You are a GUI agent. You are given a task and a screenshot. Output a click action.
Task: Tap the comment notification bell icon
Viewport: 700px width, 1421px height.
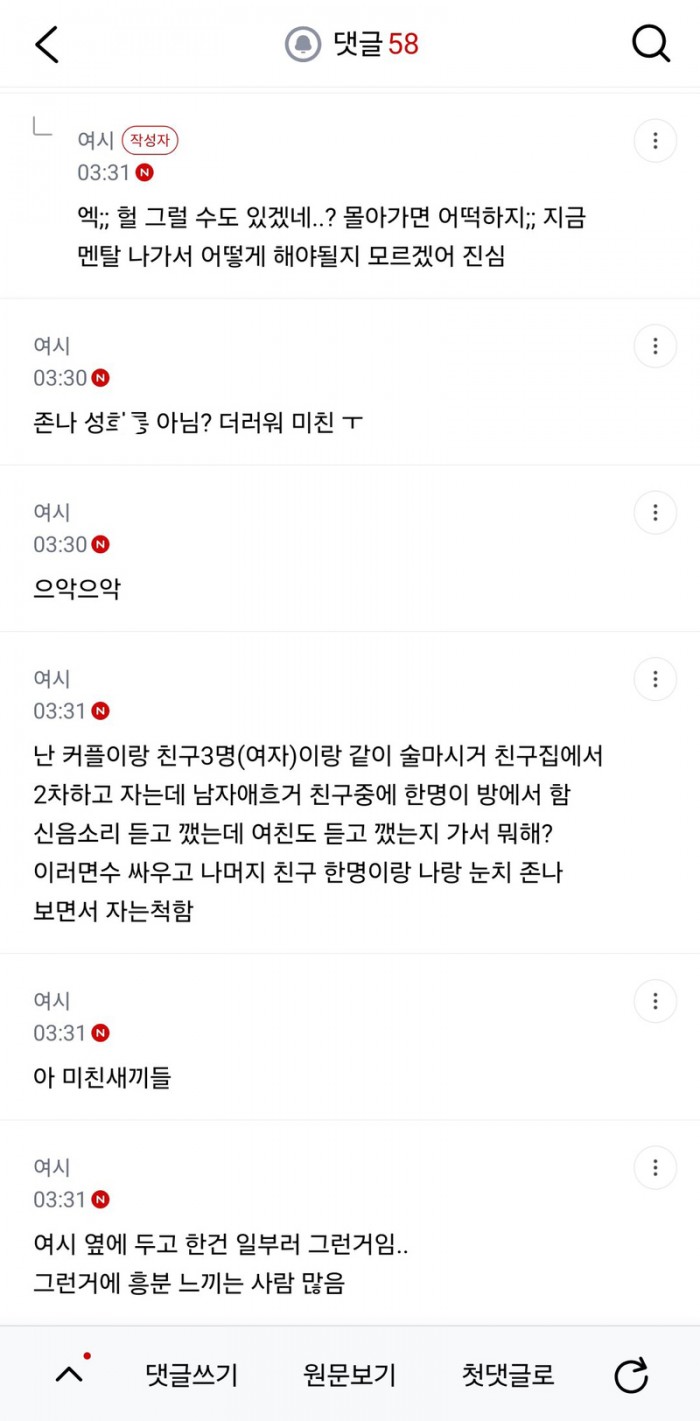(303, 44)
